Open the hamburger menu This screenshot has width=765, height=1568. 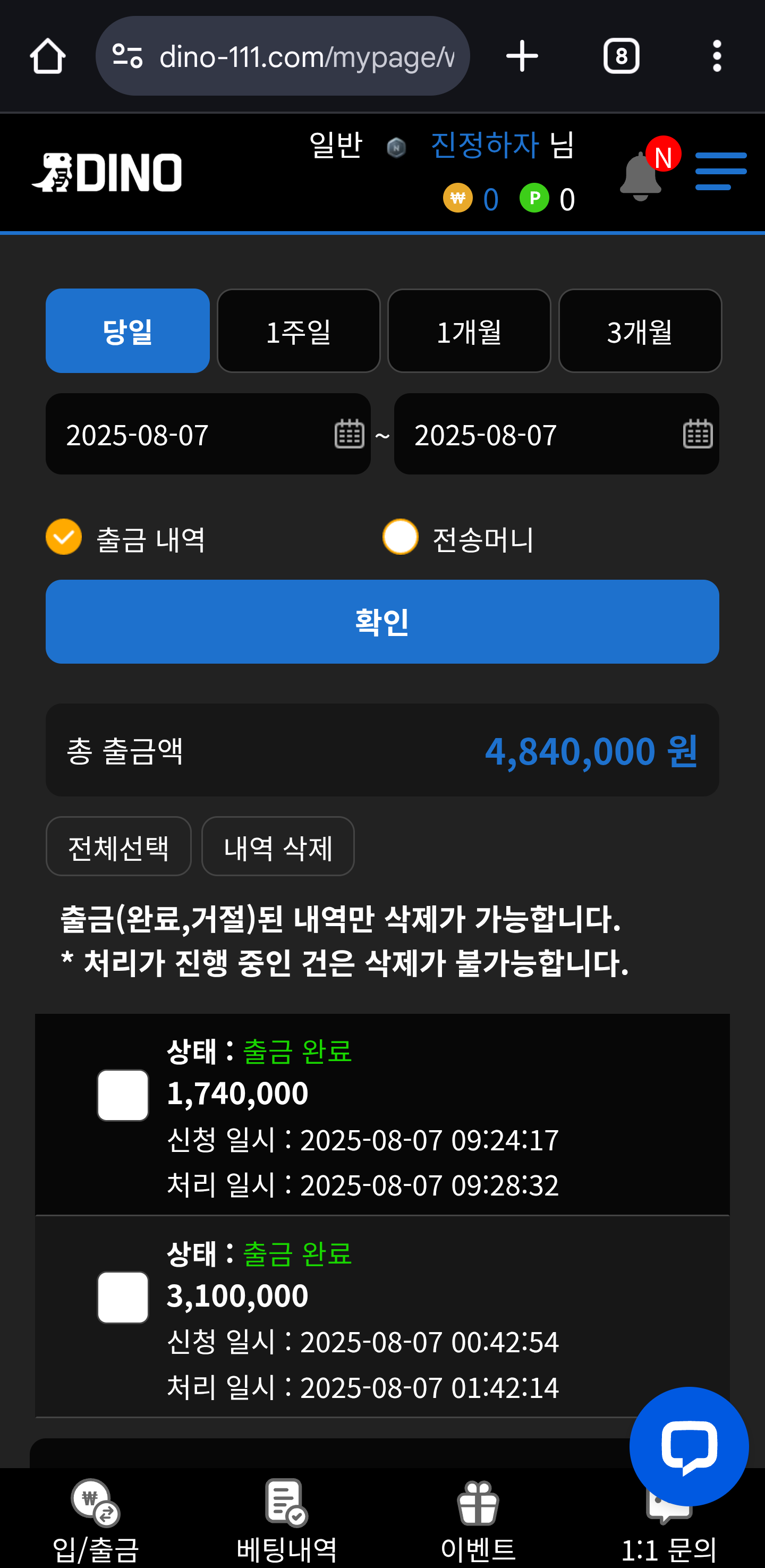pos(720,171)
